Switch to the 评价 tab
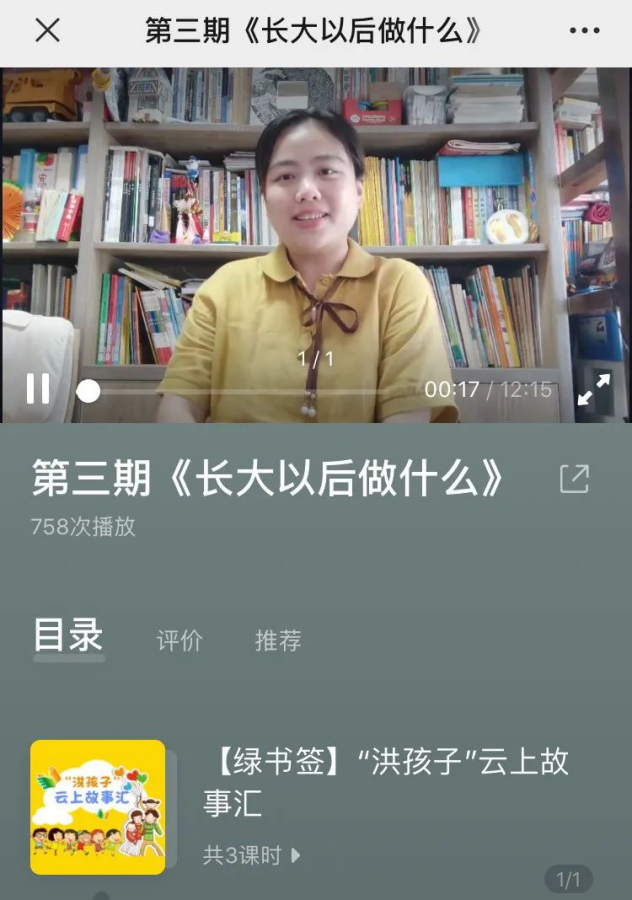632x900 pixels. click(180, 641)
